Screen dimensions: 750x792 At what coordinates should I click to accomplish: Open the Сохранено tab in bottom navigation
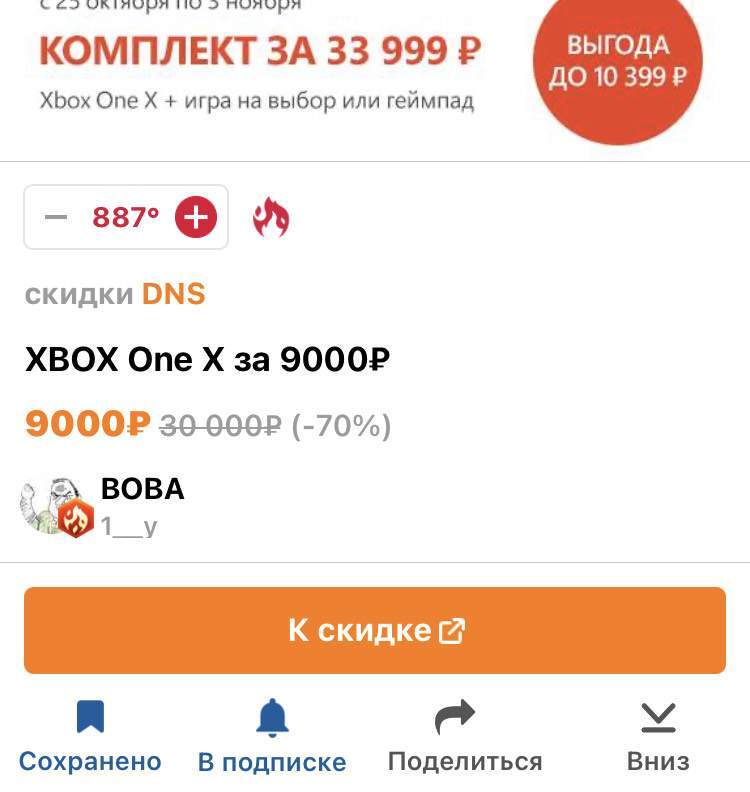[x=91, y=760]
